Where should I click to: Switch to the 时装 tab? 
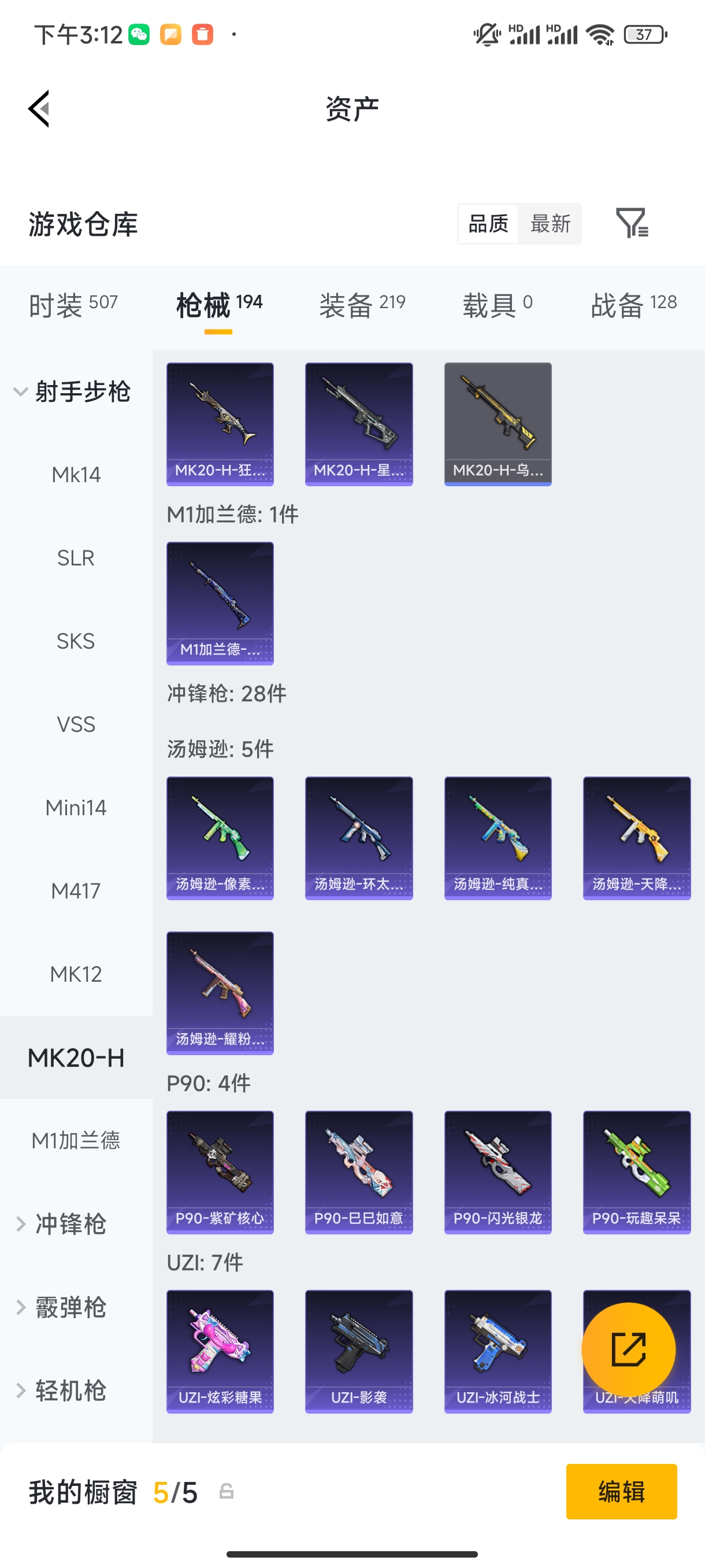[73, 304]
